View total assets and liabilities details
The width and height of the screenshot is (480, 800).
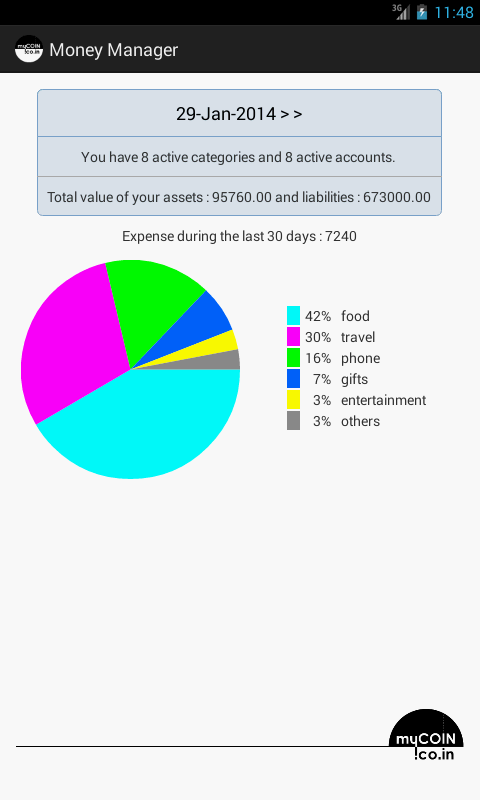[x=239, y=196]
